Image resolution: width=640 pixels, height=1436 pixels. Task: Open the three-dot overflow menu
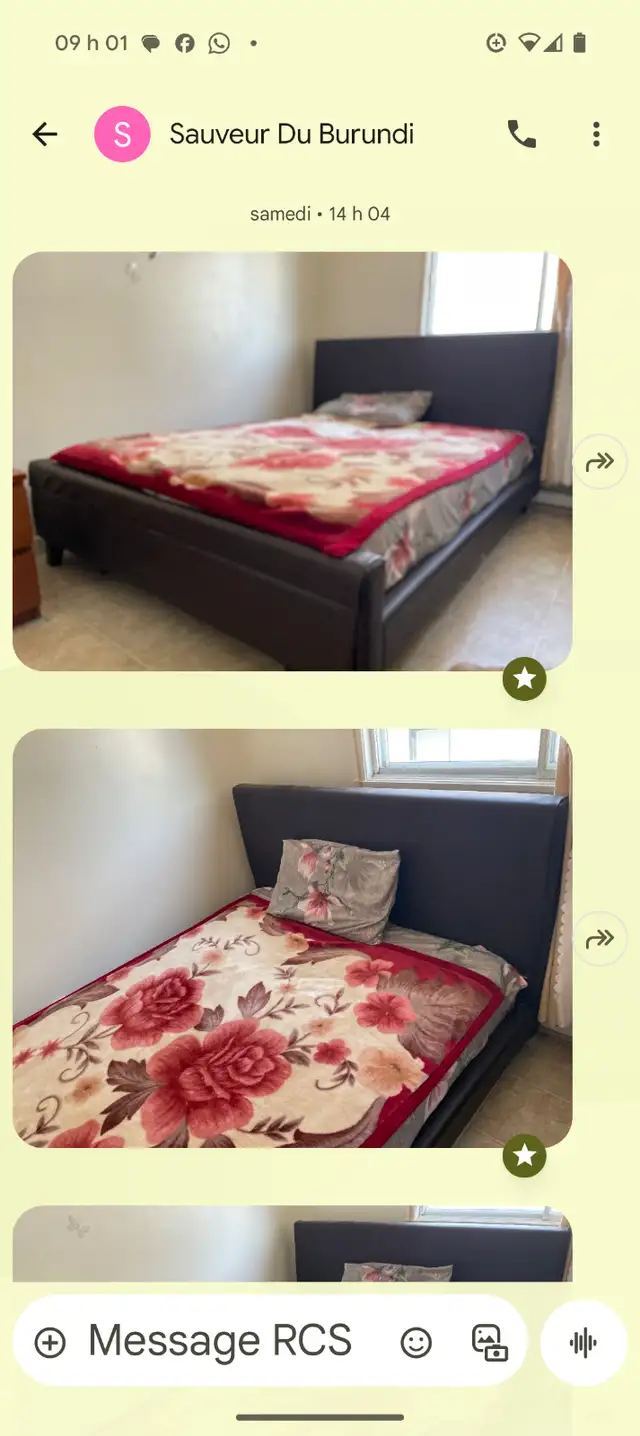[x=596, y=134]
